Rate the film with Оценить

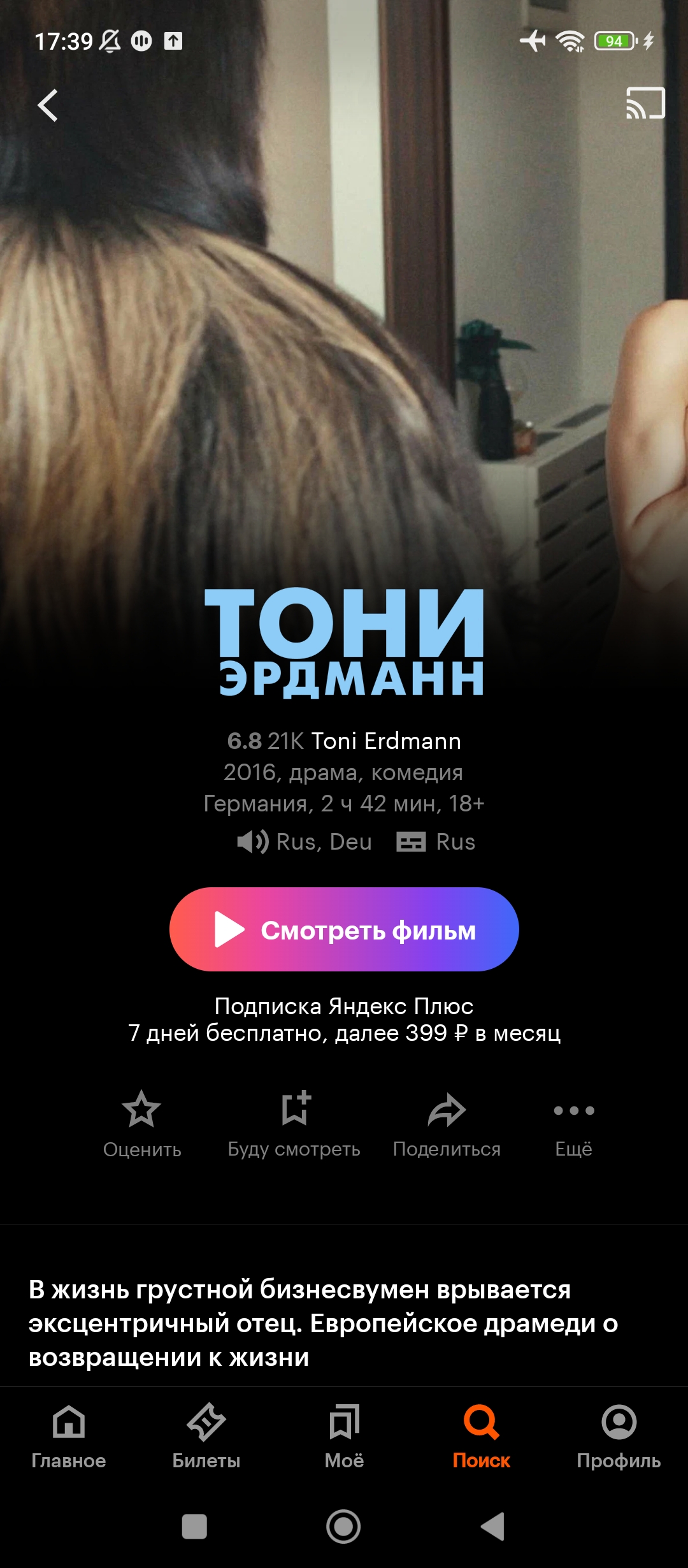(x=142, y=1124)
